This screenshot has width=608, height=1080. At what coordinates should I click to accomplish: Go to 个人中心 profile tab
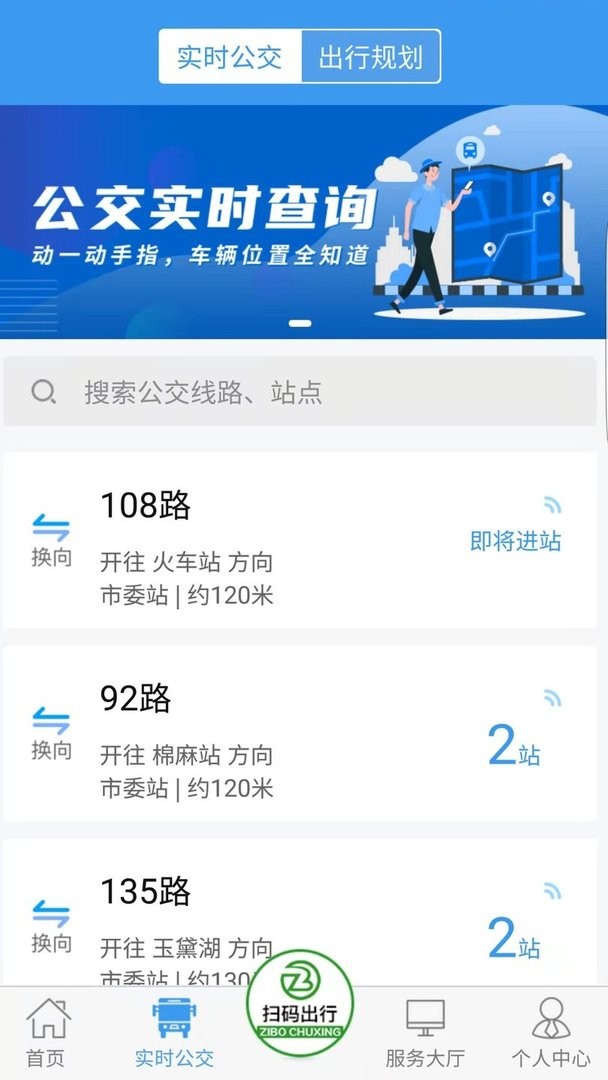(550, 1032)
